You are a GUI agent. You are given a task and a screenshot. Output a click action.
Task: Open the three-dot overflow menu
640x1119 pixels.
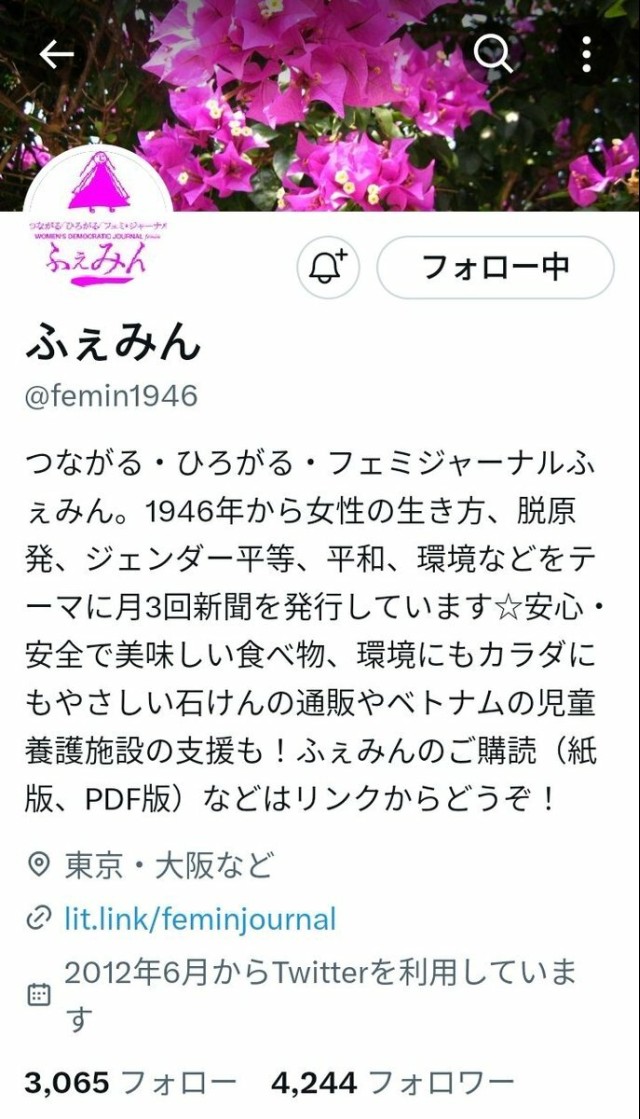pyautogui.click(x=586, y=55)
